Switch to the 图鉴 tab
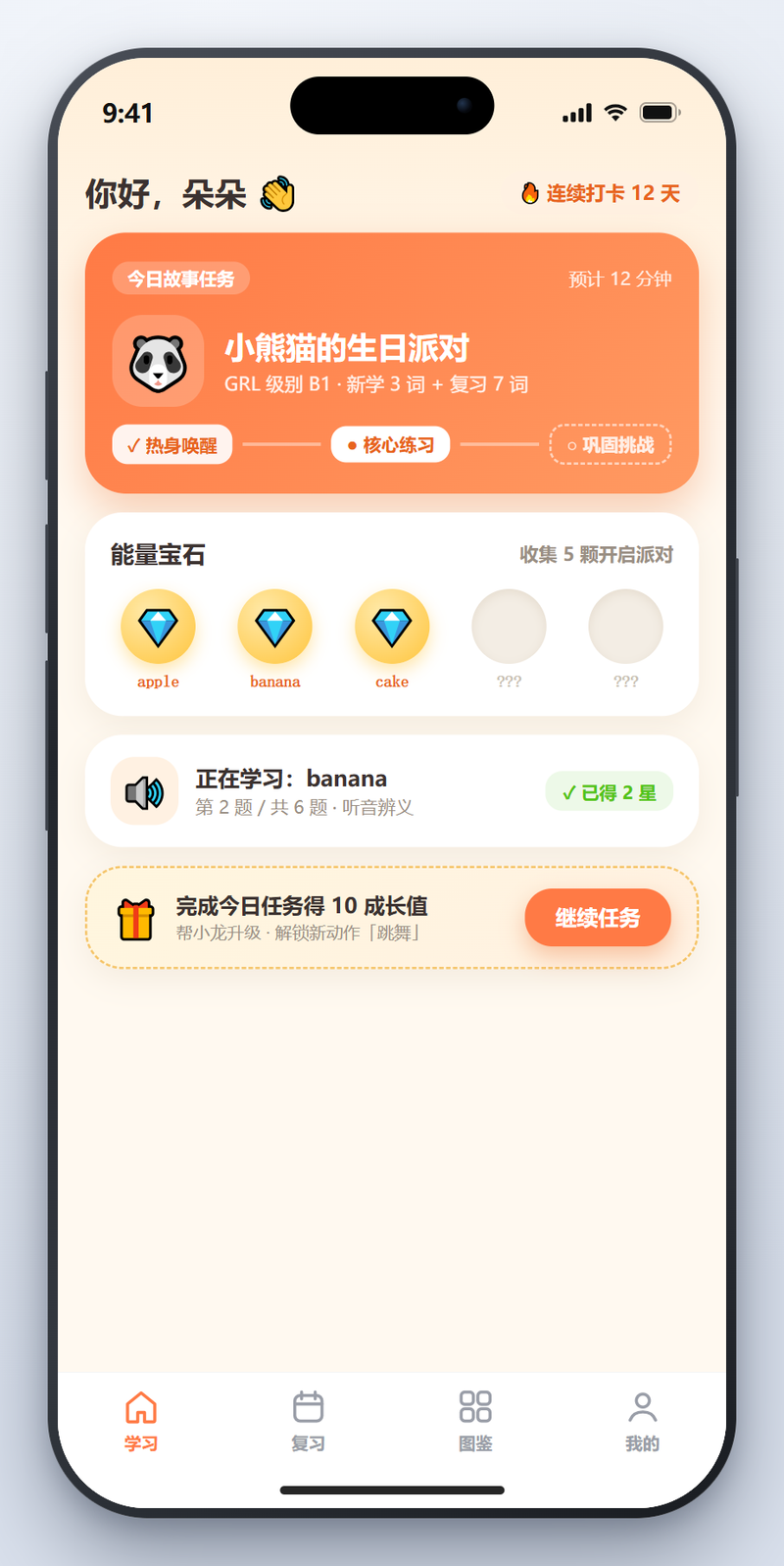 tap(475, 1421)
